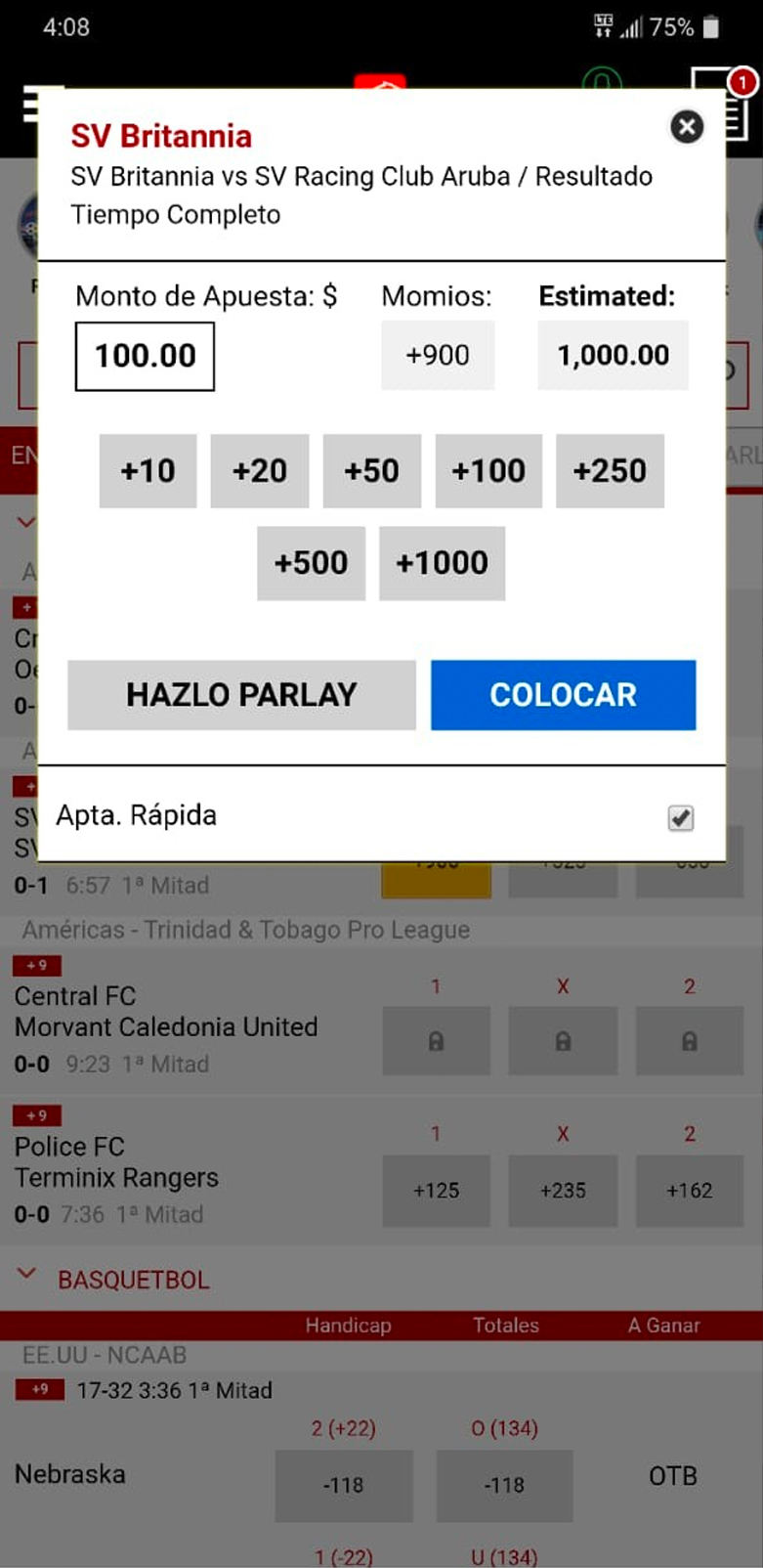Uncheck the Apta. Rápida checkbox

[681, 817]
